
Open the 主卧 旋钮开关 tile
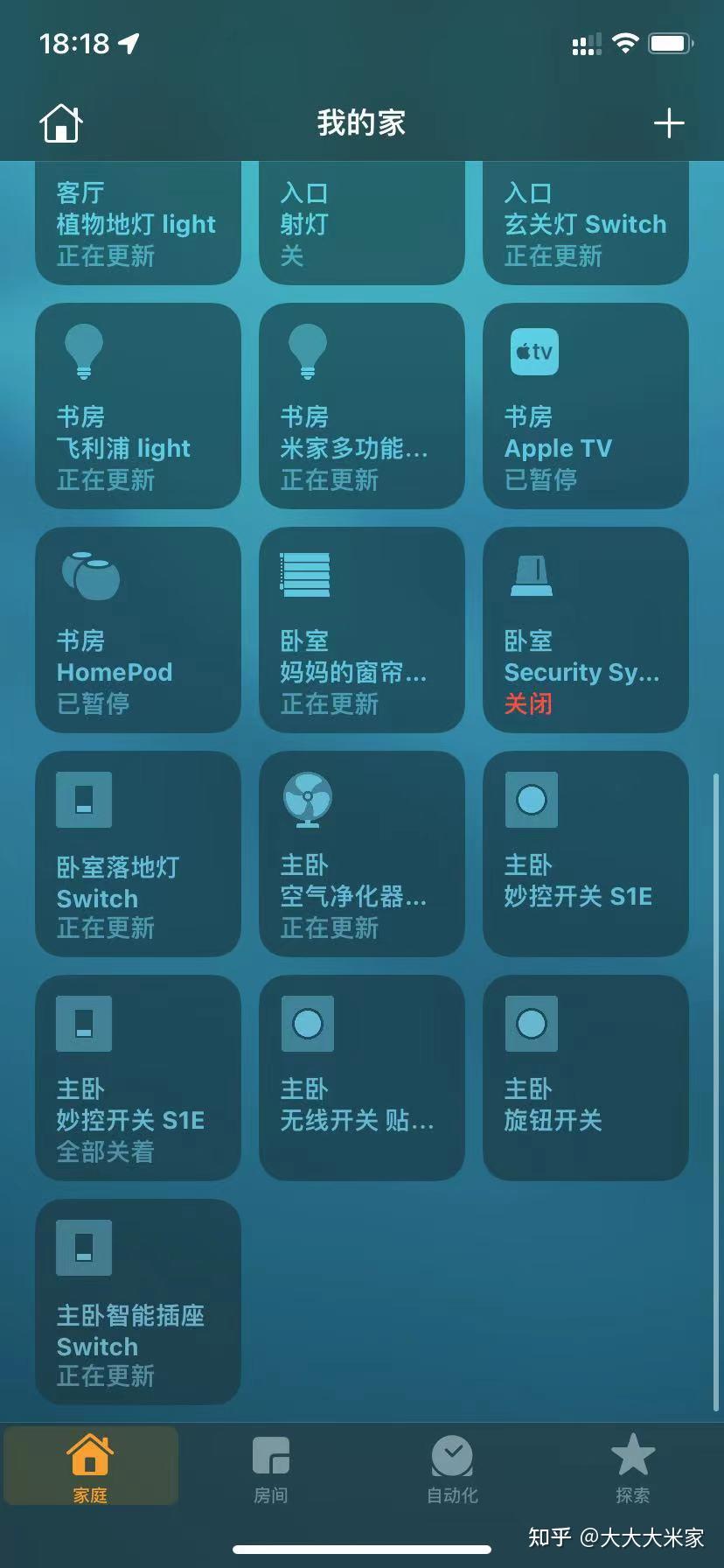point(586,1078)
